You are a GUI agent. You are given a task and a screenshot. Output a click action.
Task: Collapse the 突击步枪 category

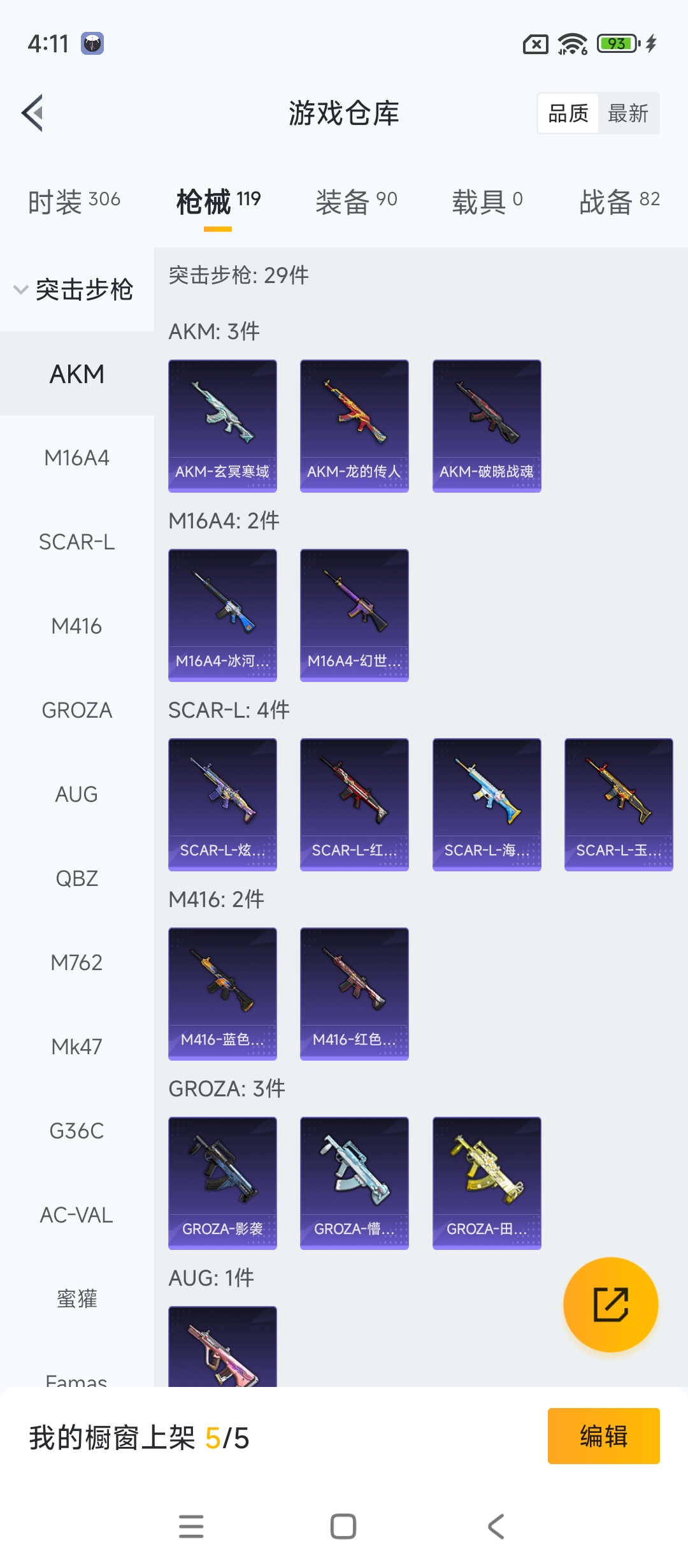click(74, 289)
